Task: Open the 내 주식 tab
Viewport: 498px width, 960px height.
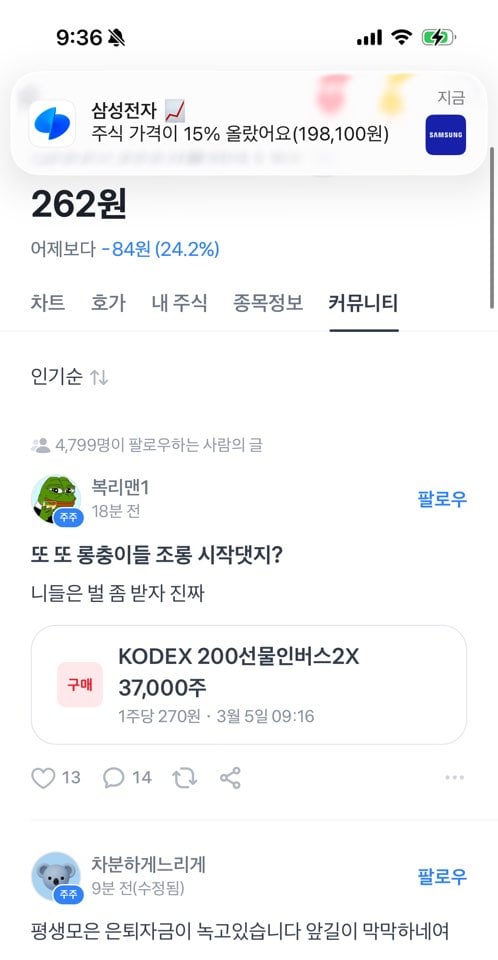Action: (x=179, y=303)
